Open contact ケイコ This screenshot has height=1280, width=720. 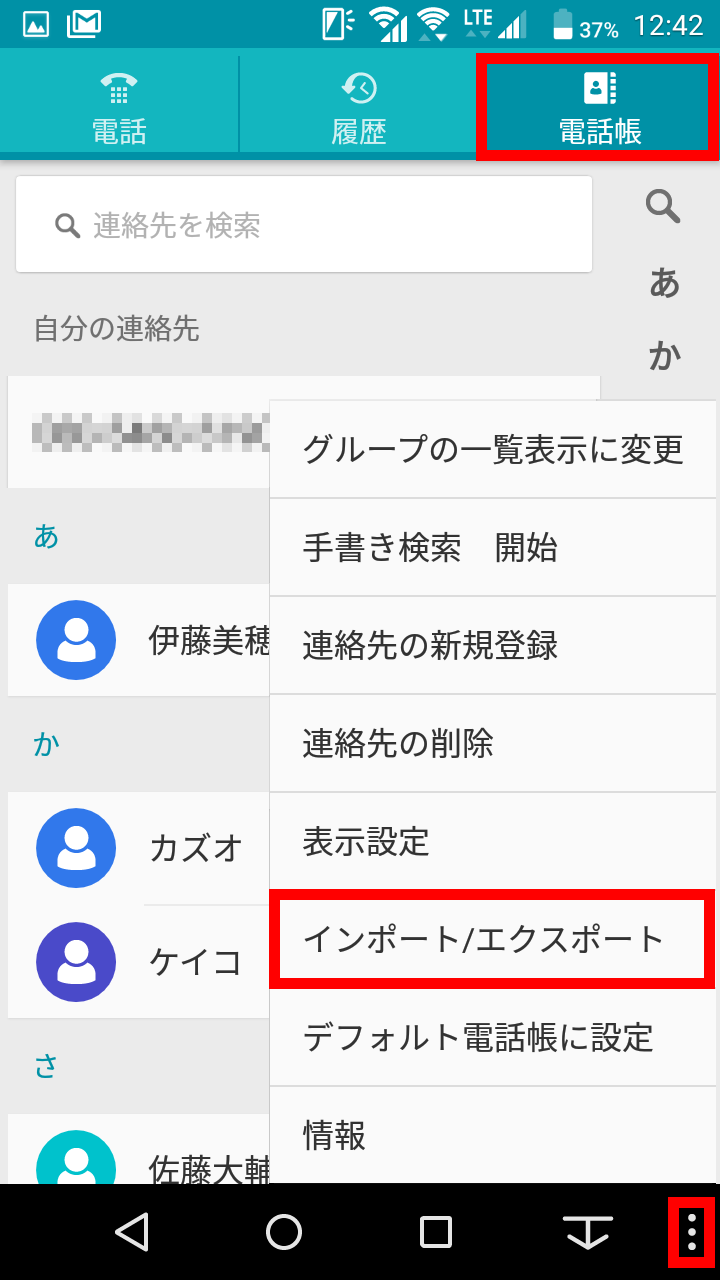[138, 962]
